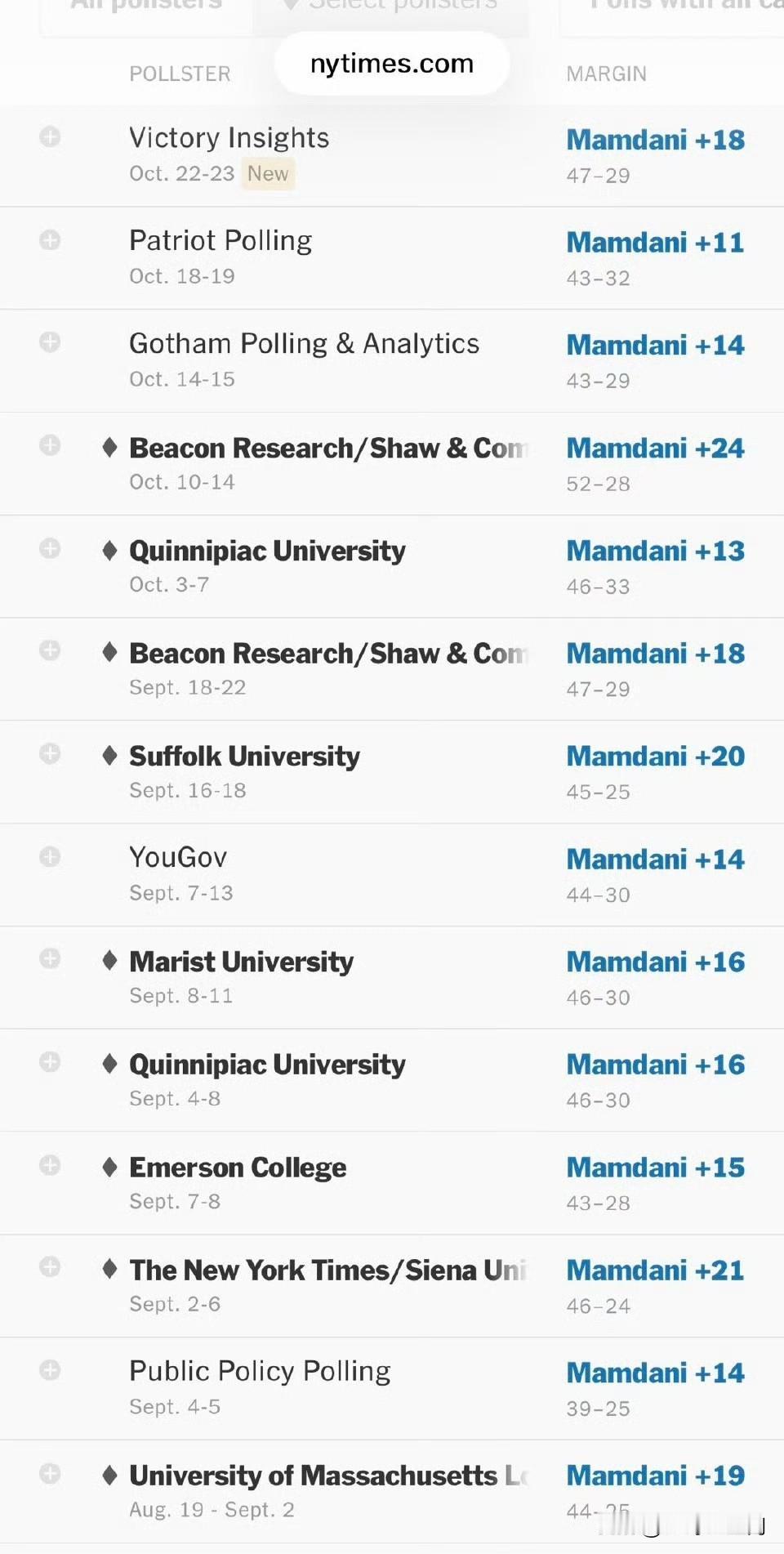Viewport: 784px width, 1554px height.
Task: Expand the Quinnipiac University Oct. 3-7 poll
Action: tap(50, 547)
